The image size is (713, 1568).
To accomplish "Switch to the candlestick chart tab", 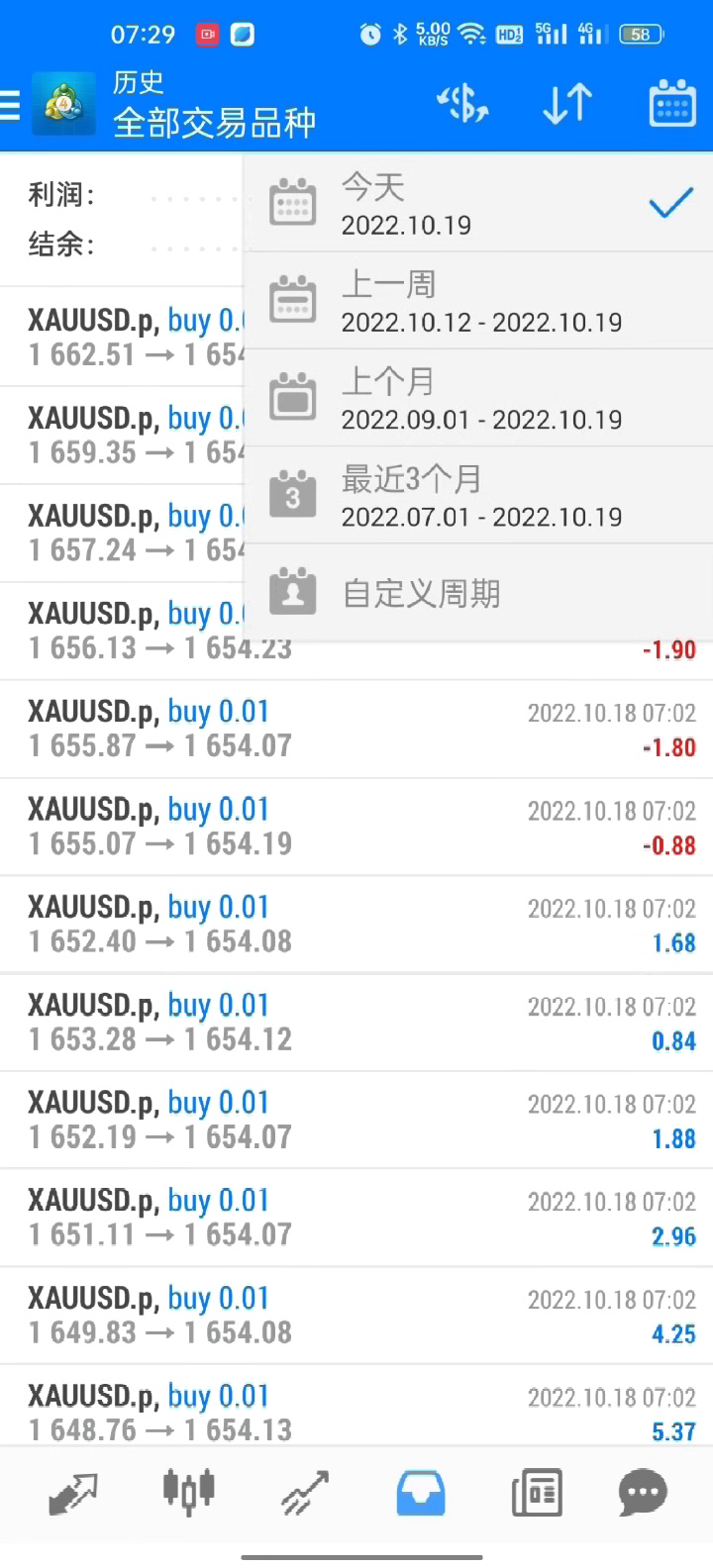I will [188, 1493].
